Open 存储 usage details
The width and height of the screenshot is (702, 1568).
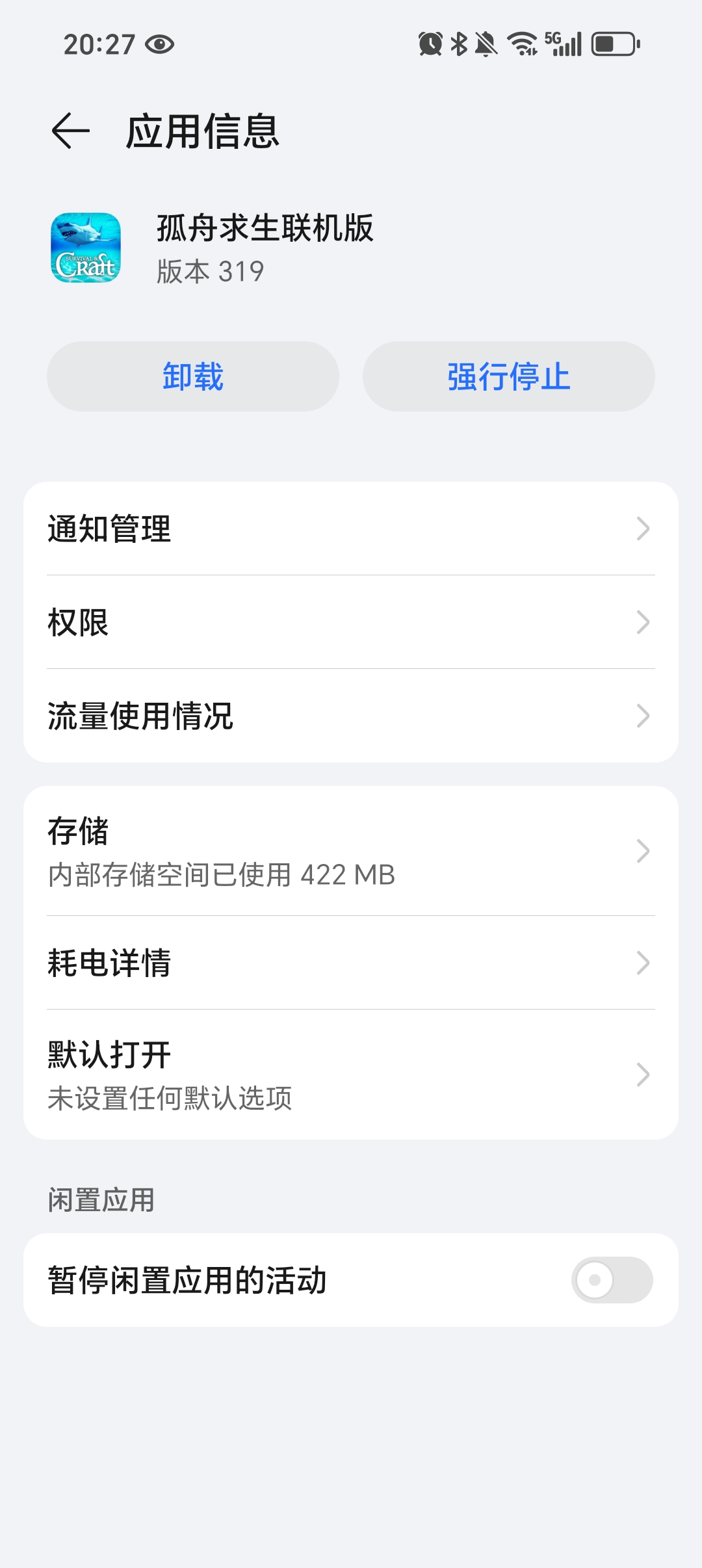pos(351,851)
